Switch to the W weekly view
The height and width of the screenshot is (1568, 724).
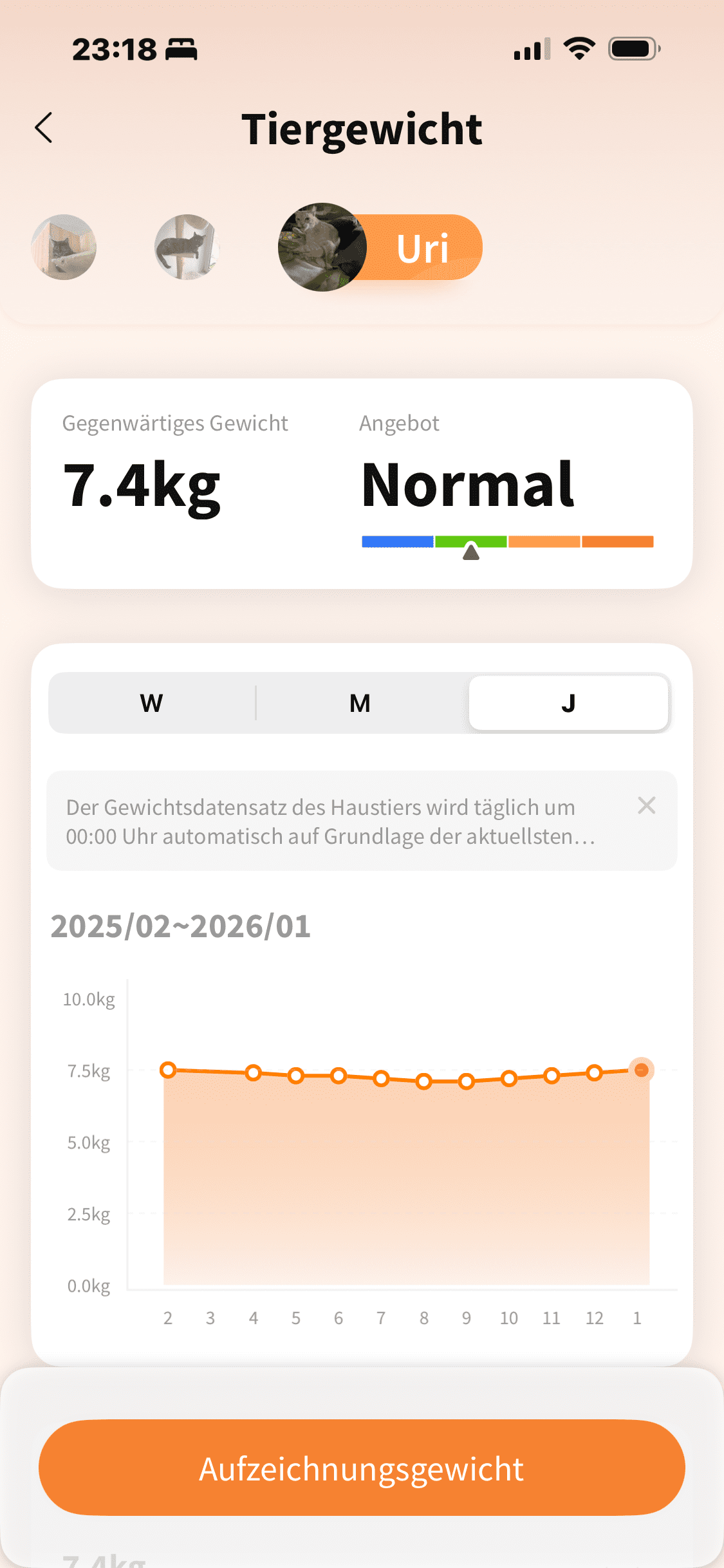pos(152,703)
